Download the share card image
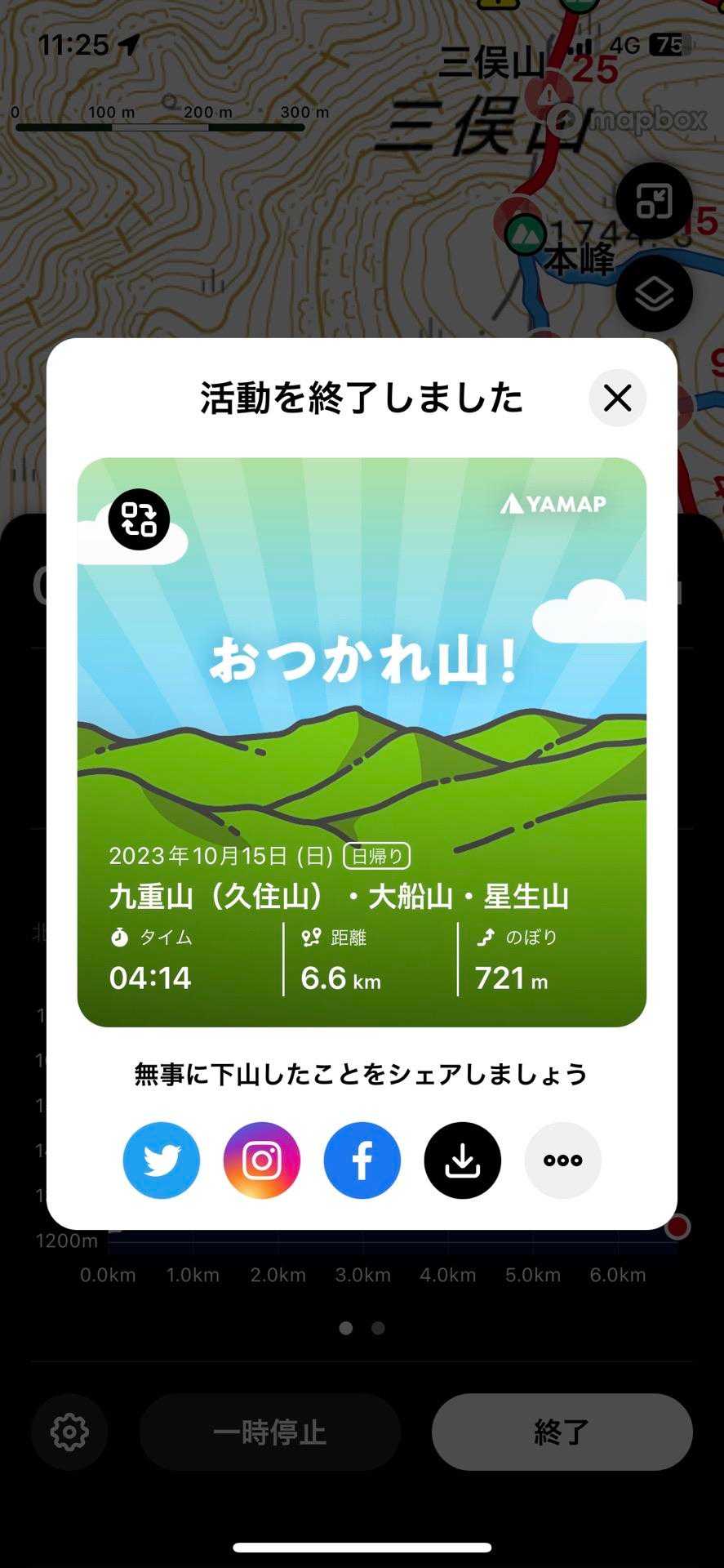The image size is (724, 1568). [x=463, y=1160]
